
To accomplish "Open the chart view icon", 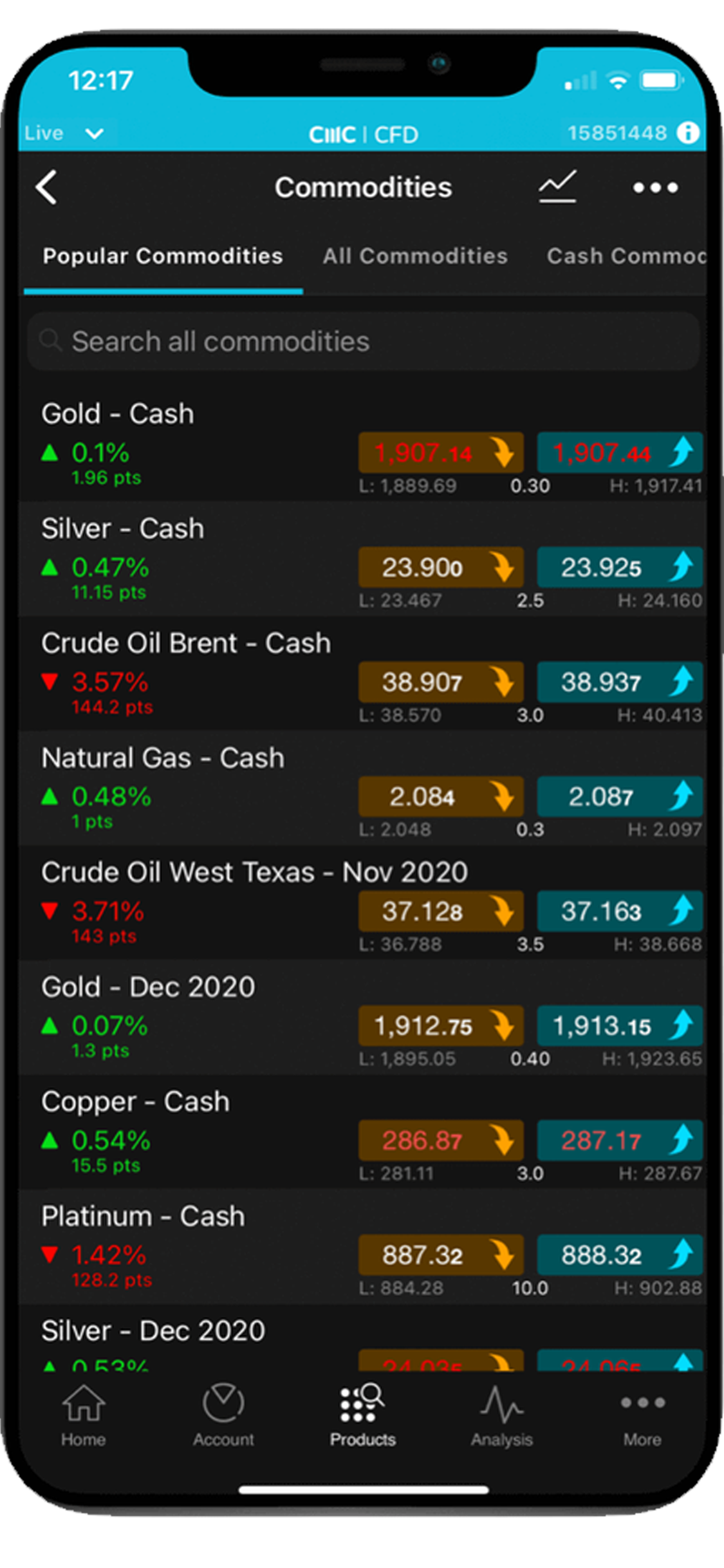I will [x=557, y=187].
